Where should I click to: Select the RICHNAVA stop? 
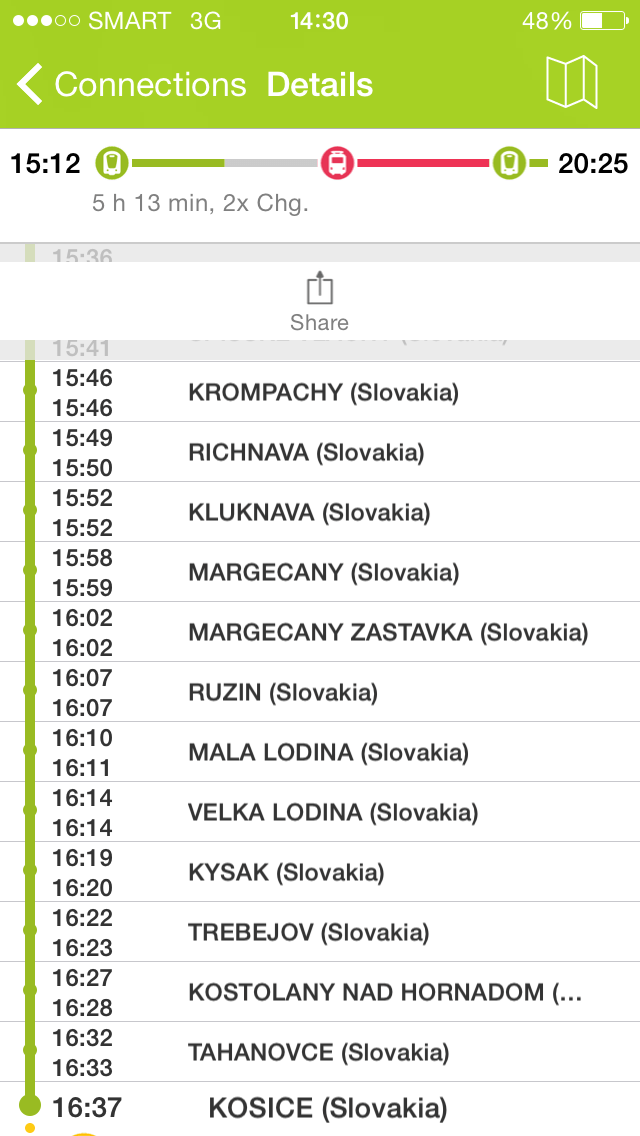point(320,452)
